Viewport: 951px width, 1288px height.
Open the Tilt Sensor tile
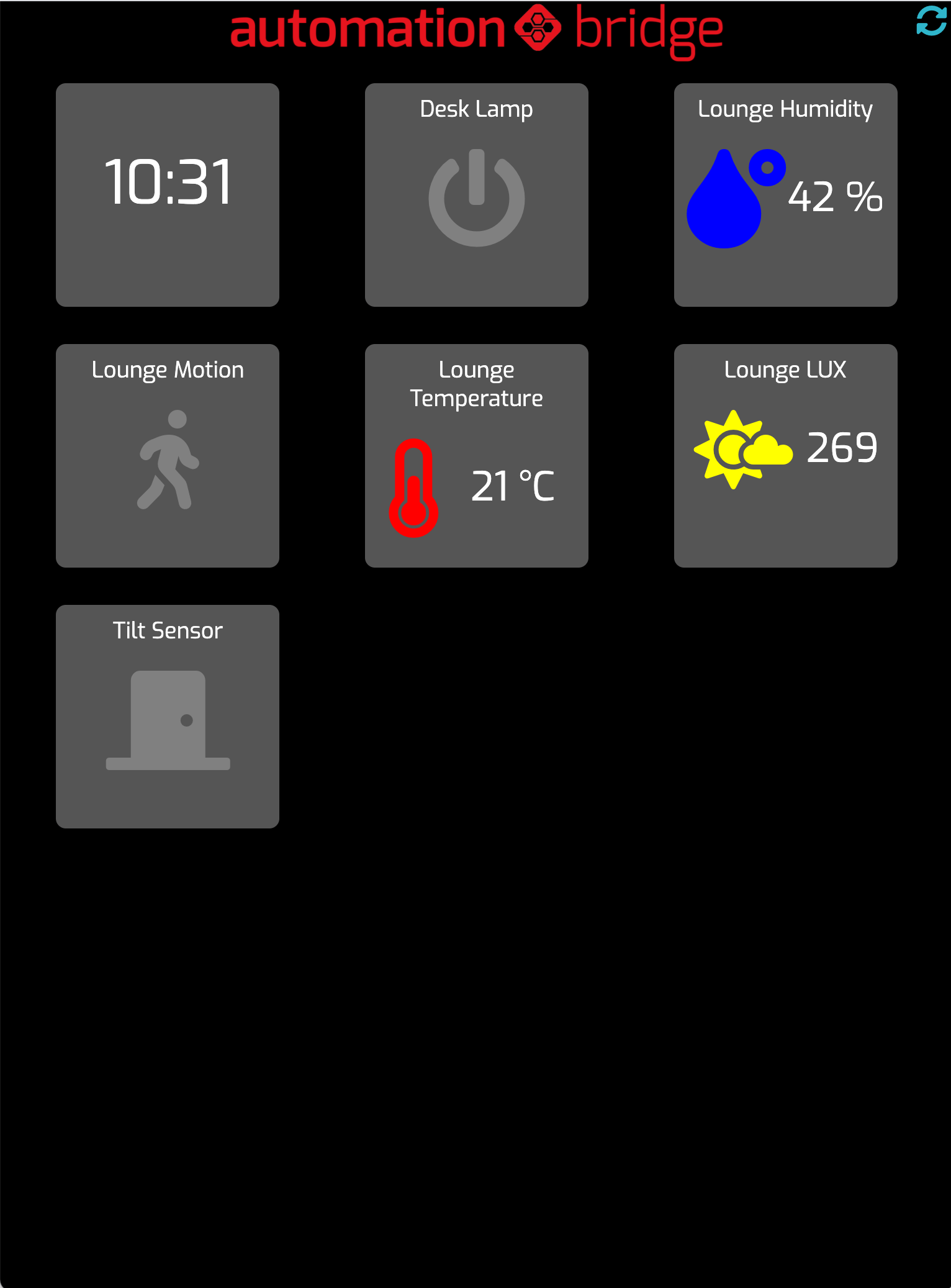(168, 716)
